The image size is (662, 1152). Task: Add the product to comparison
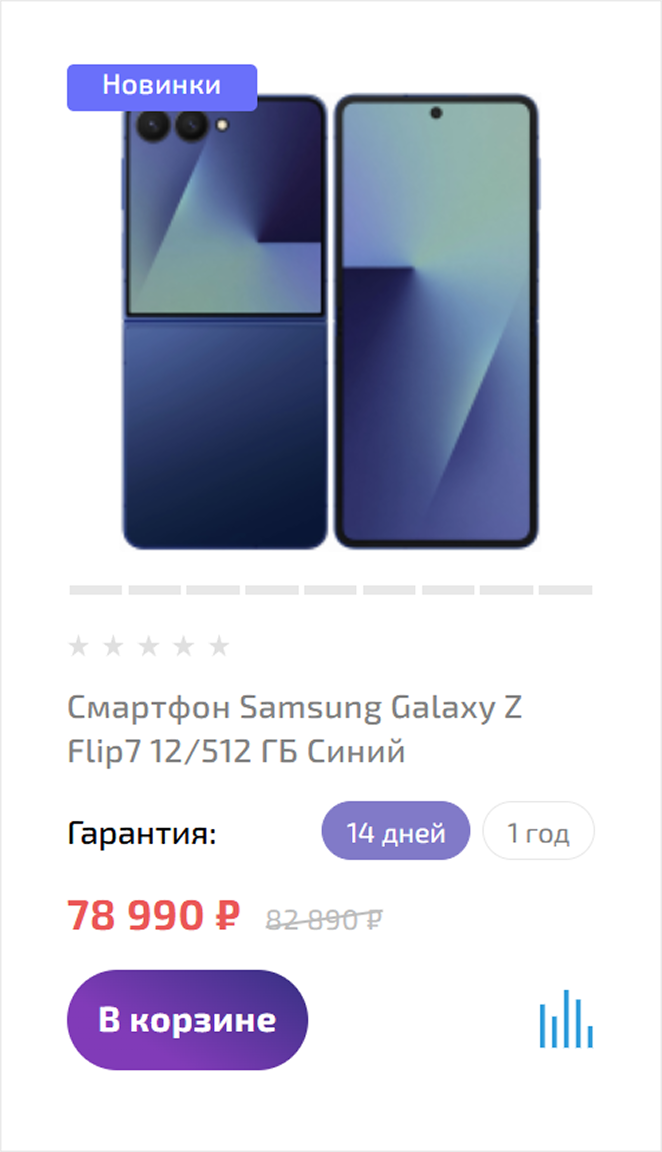pyautogui.click(x=566, y=1020)
